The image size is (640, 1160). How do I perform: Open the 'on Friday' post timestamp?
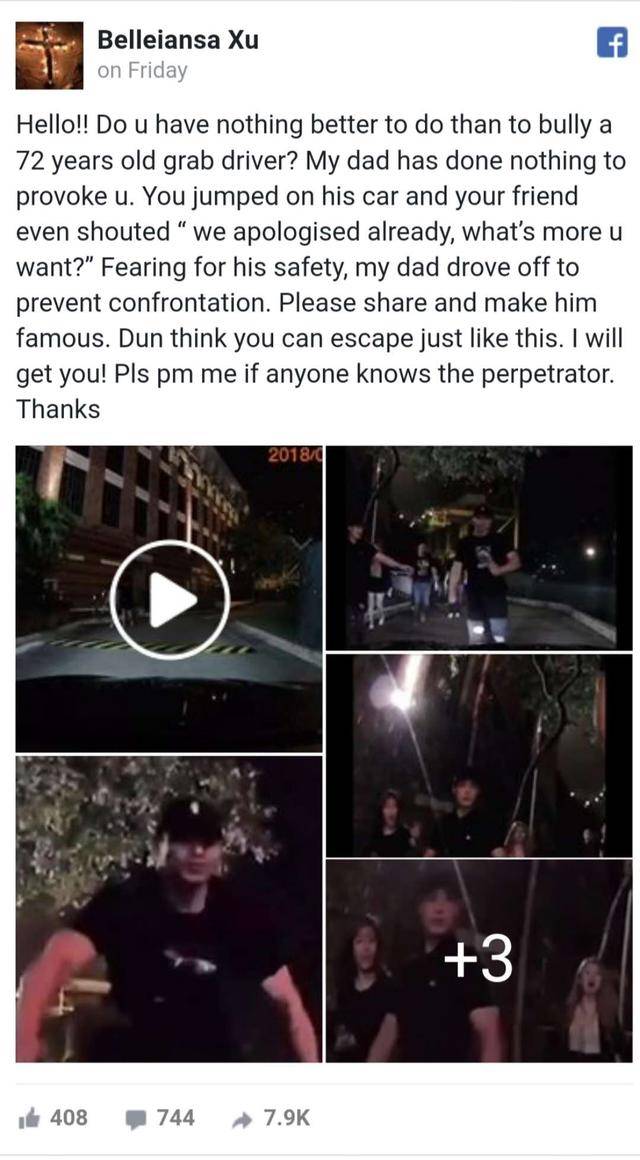coord(142,71)
